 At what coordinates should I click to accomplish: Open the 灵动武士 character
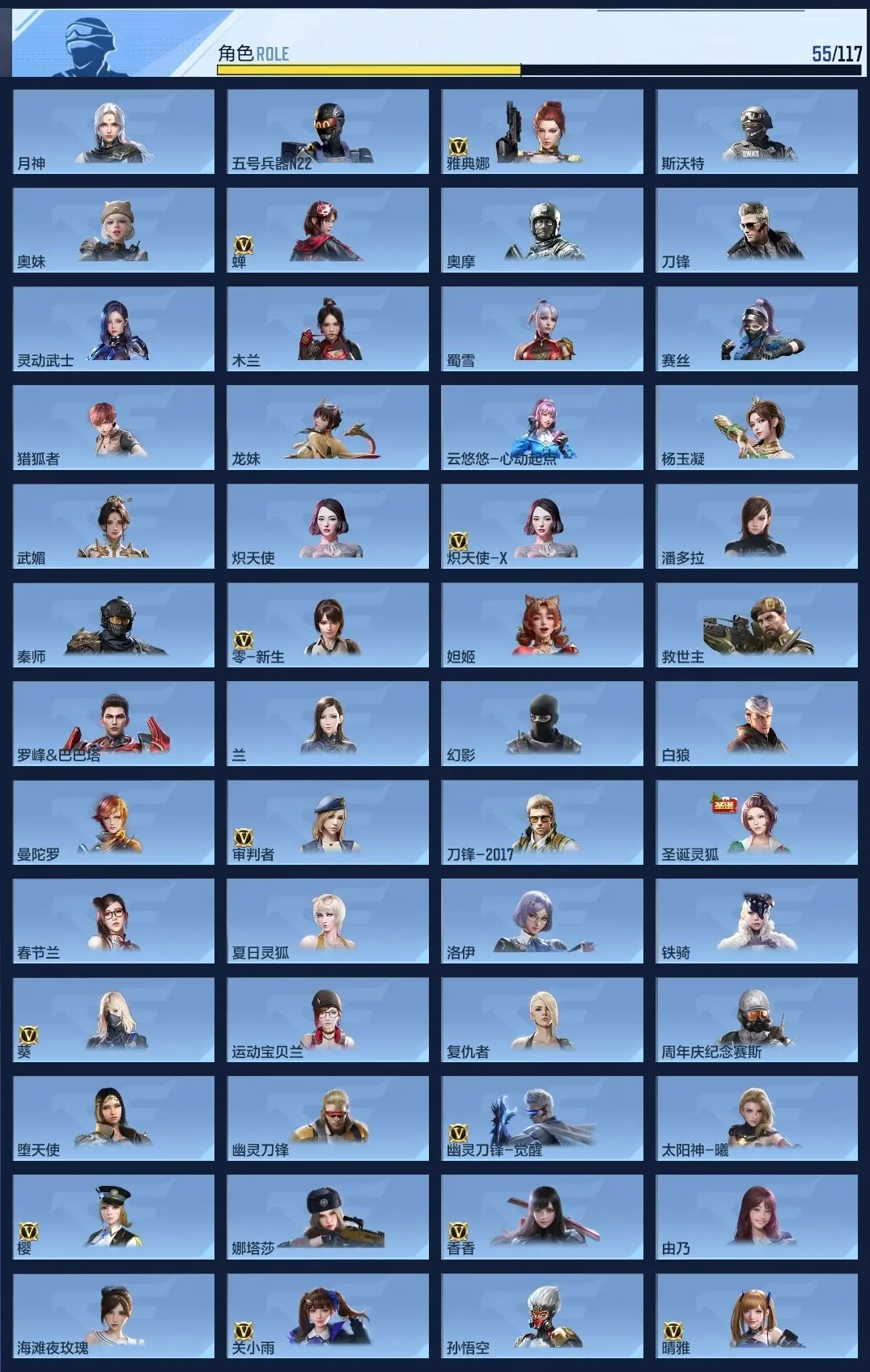(113, 328)
